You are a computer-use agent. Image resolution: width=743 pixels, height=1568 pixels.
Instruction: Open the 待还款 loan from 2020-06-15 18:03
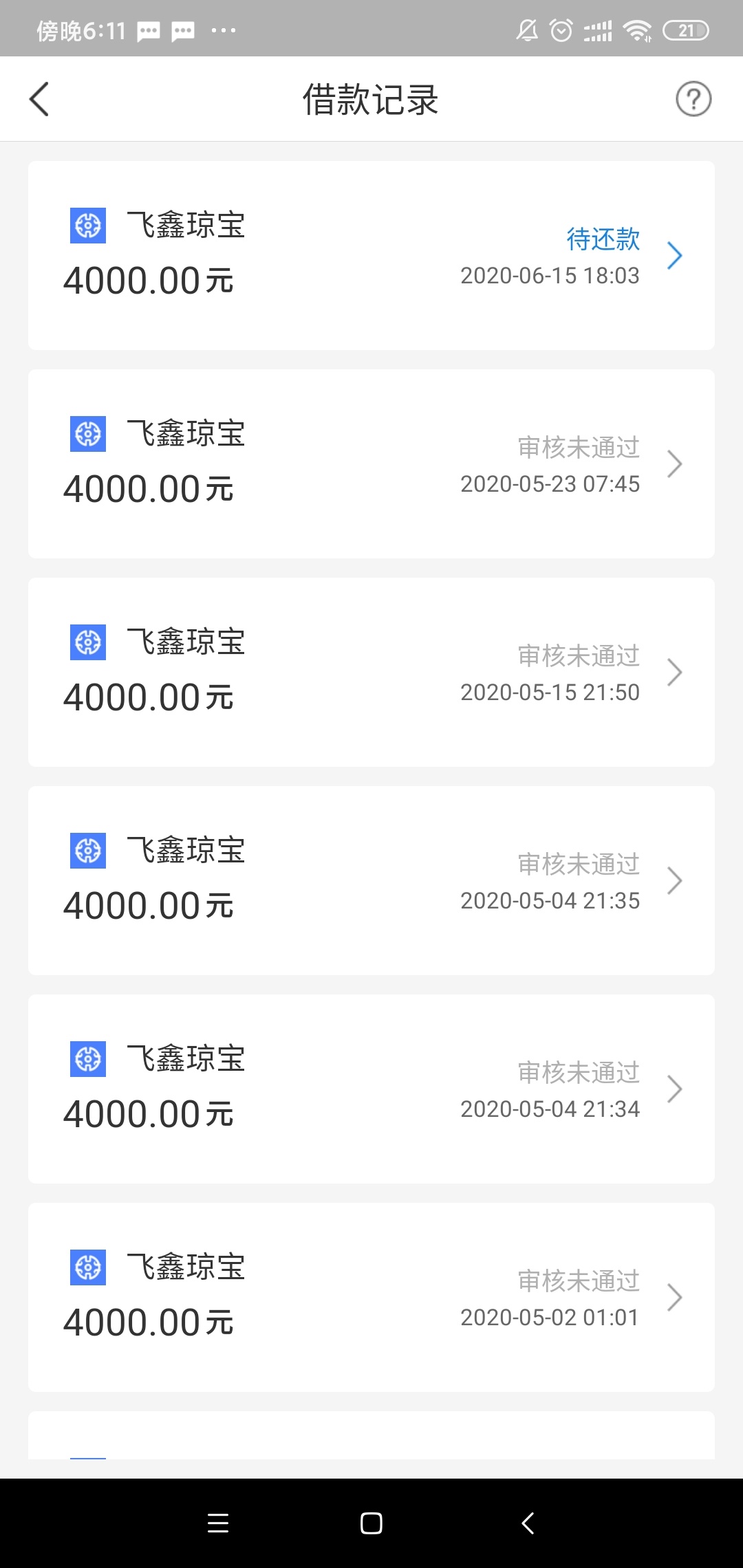click(371, 255)
